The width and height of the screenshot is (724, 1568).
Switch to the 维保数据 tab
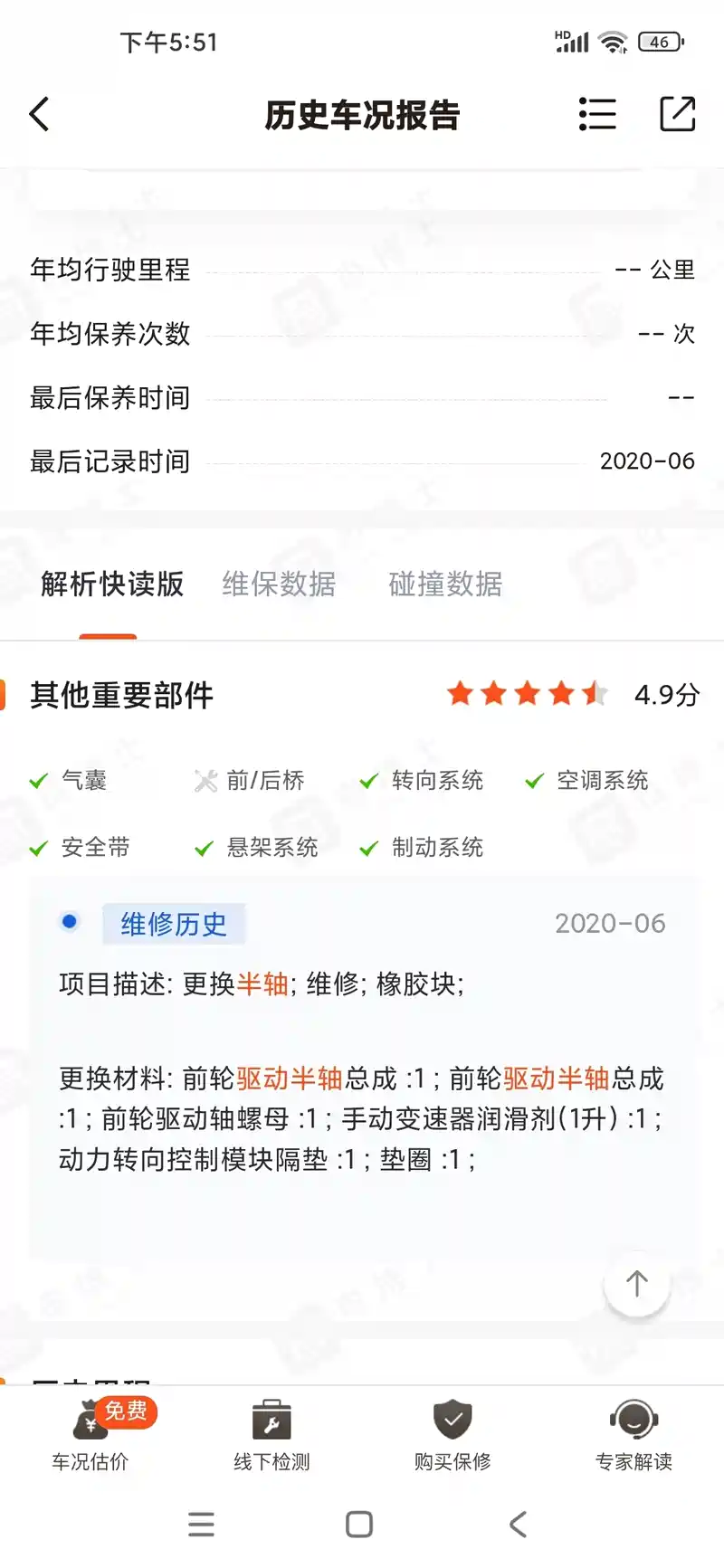coord(279,584)
